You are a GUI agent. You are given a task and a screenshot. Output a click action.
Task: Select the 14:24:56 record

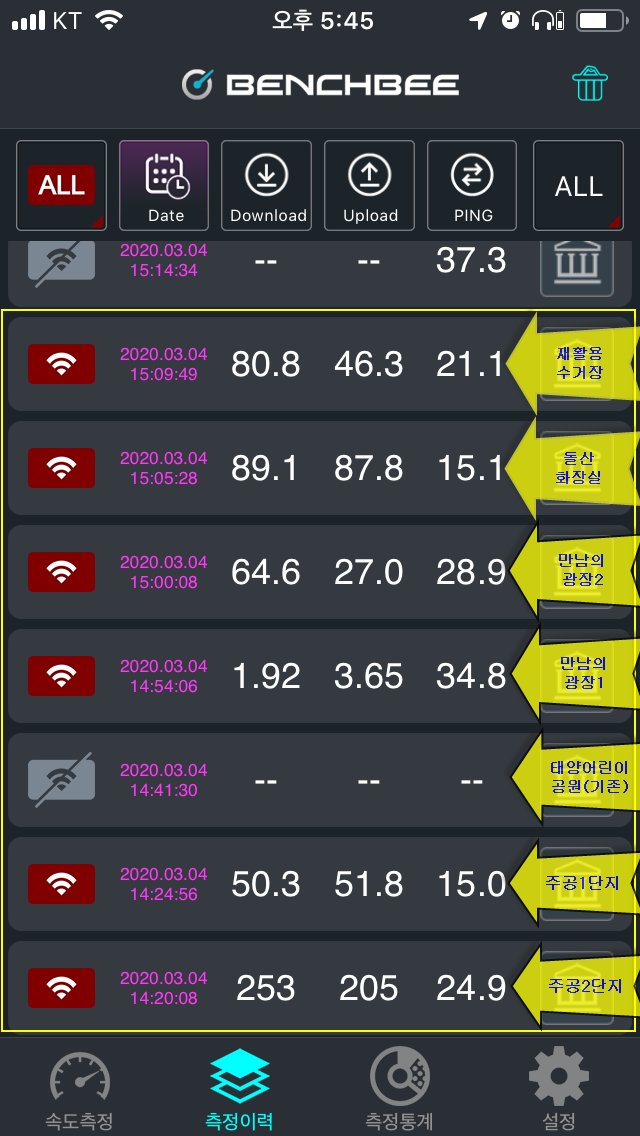coord(320,884)
